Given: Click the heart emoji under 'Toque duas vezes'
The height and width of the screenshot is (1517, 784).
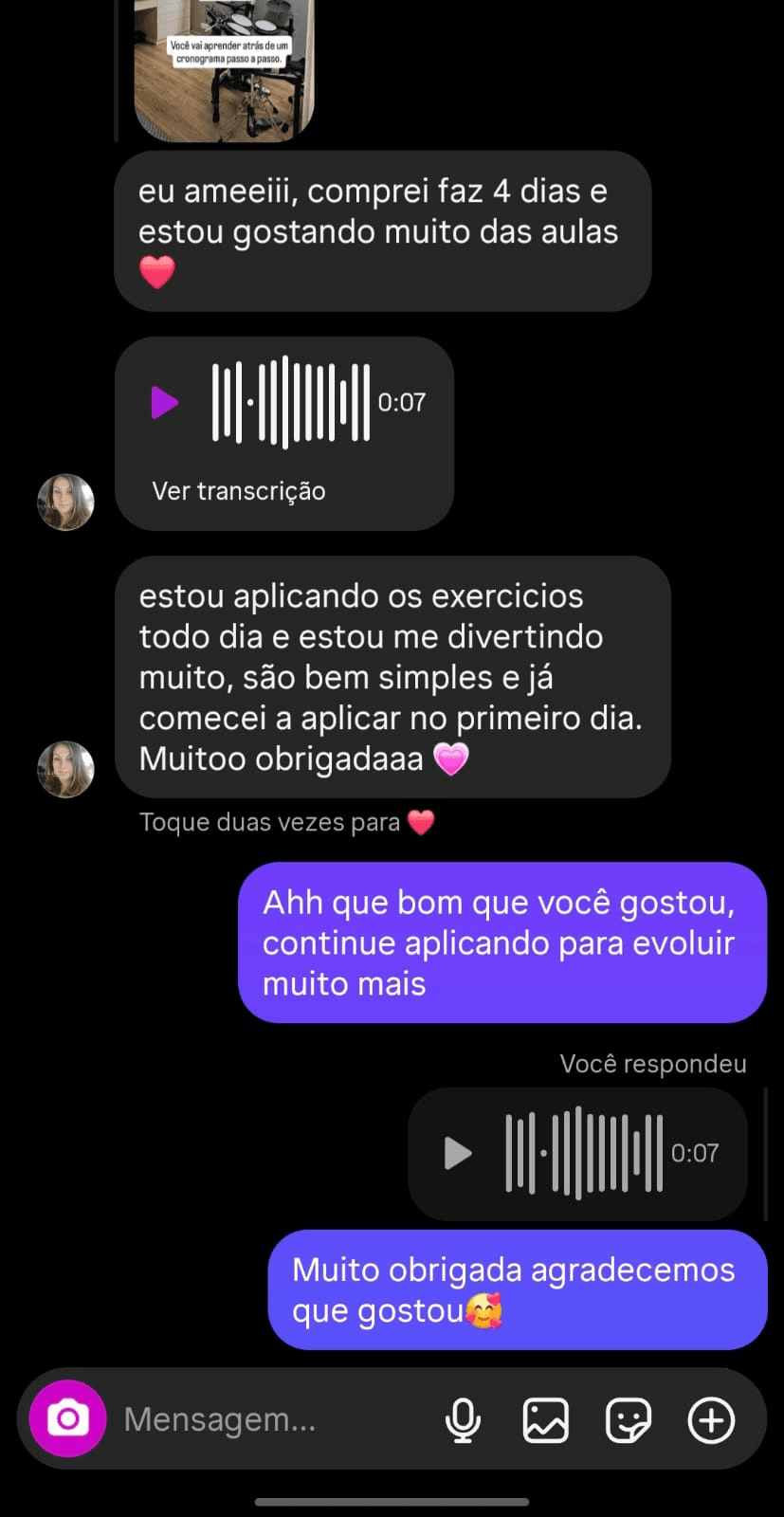Looking at the screenshot, I should pos(421,821).
